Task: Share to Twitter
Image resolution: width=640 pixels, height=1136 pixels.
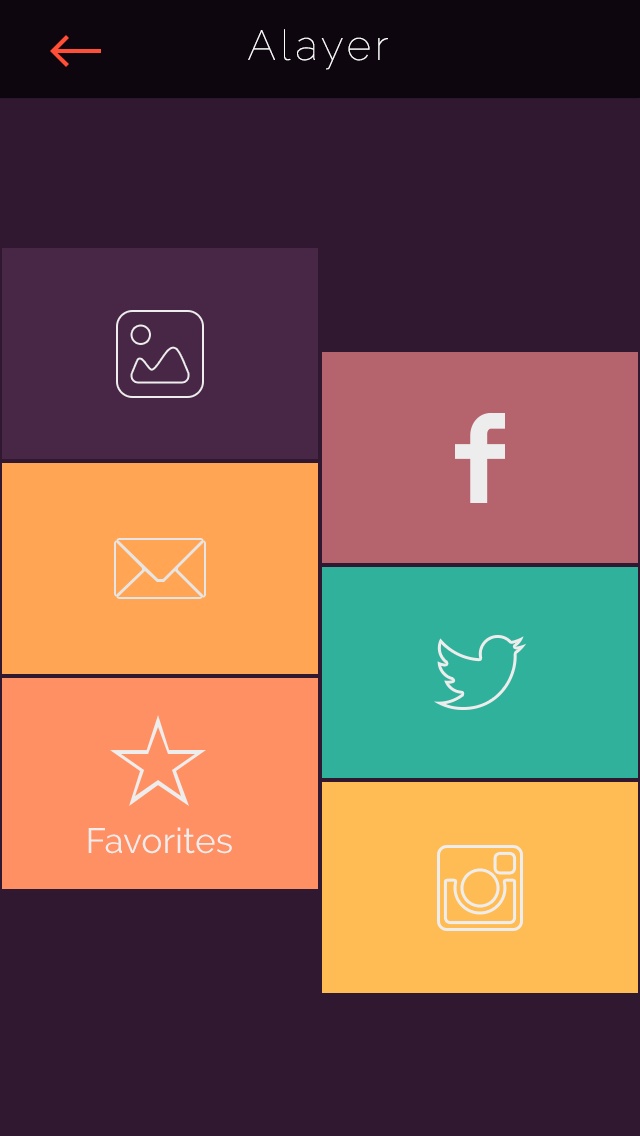Action: 480,672
